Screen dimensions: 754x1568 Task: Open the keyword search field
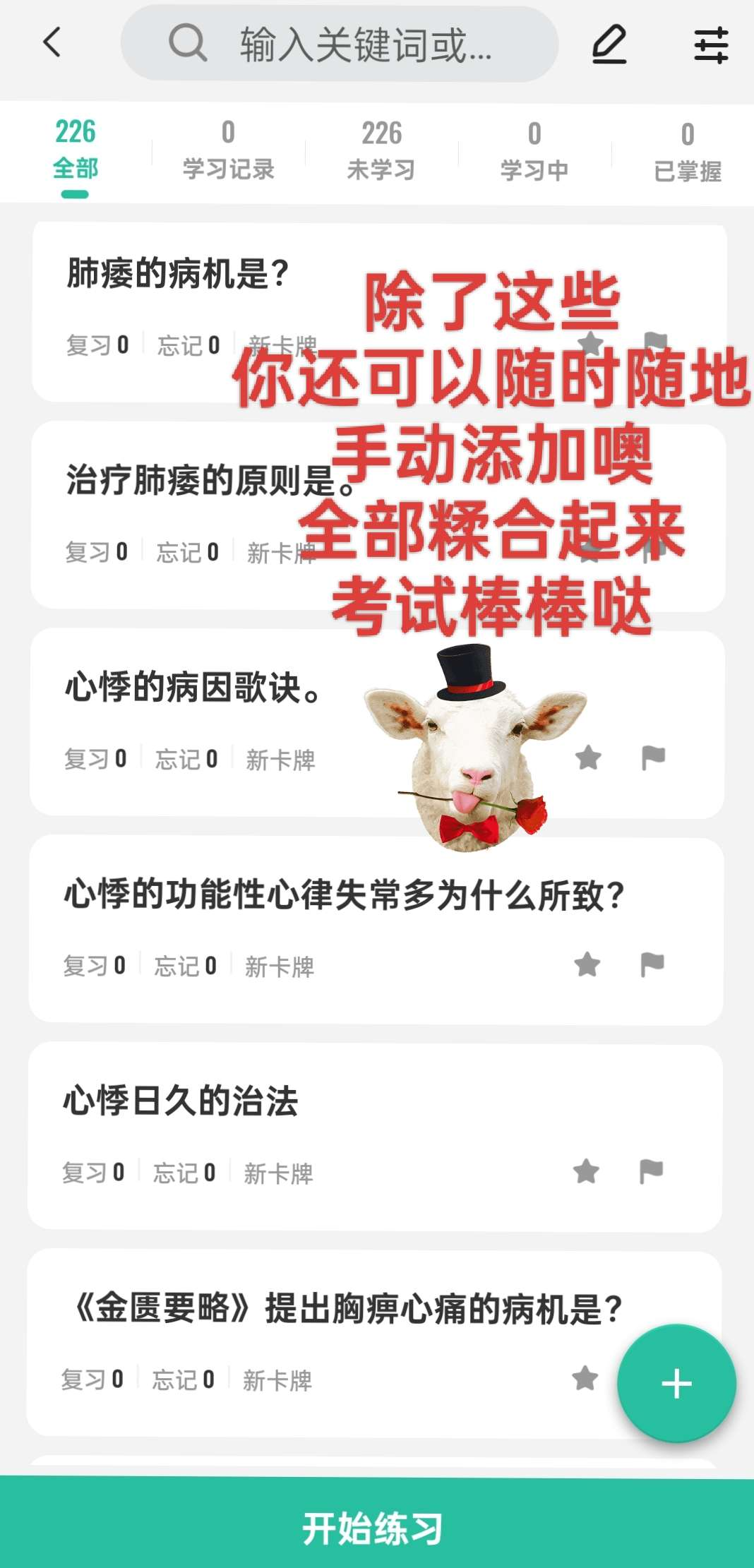(339, 44)
